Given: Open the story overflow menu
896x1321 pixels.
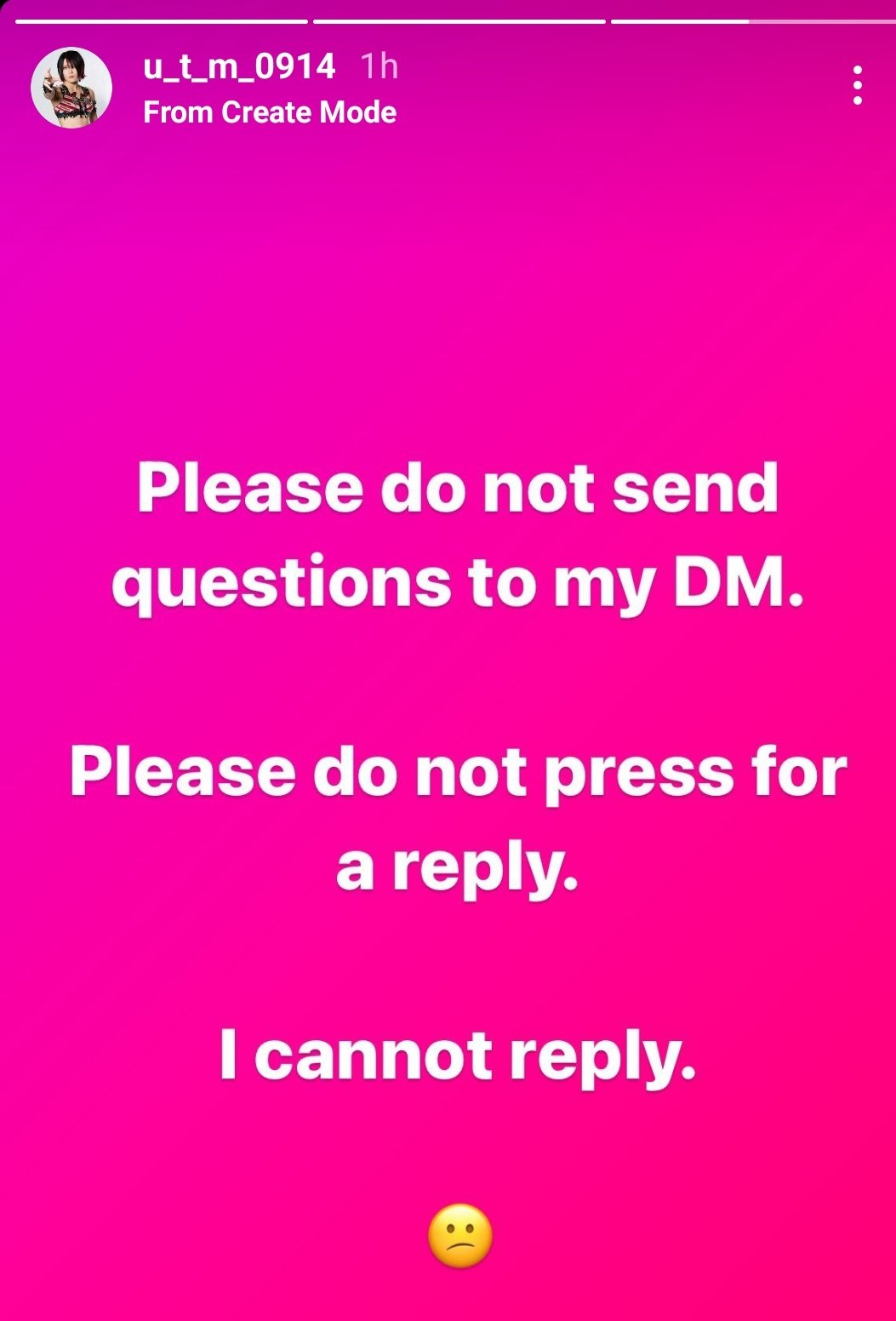Looking at the screenshot, I should point(857,85).
